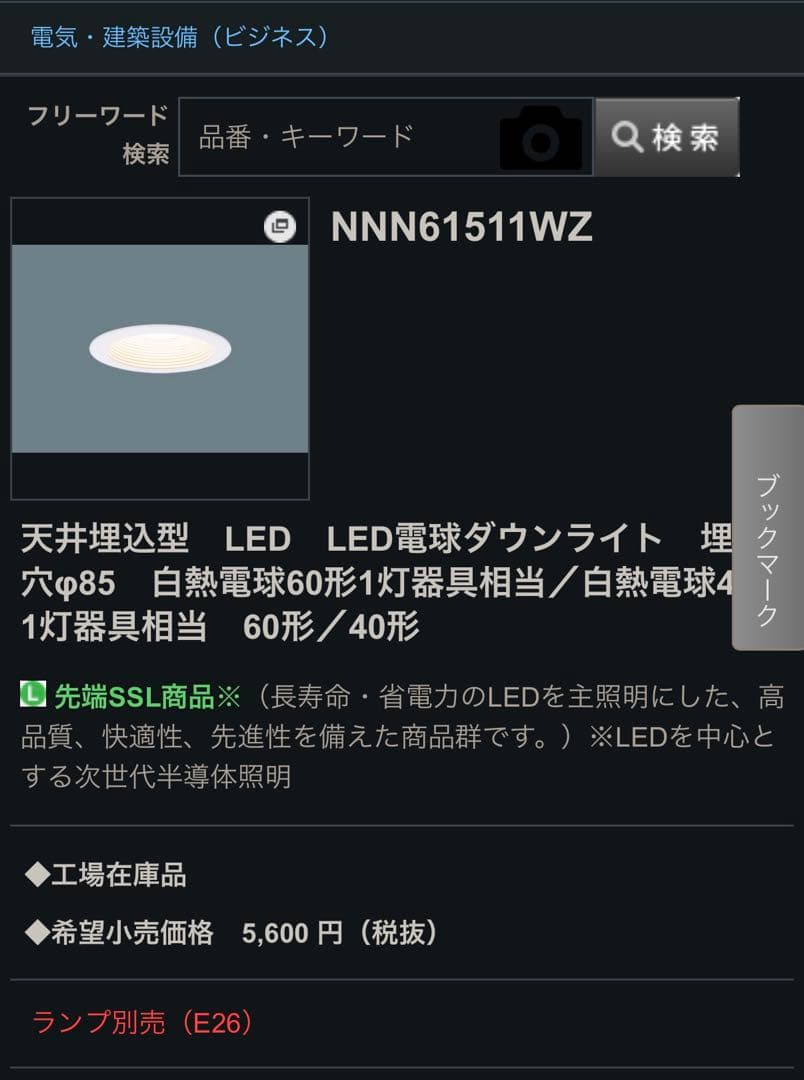View the downlight product image thumbnail
This screenshot has width=804, height=1080.
click(x=160, y=345)
